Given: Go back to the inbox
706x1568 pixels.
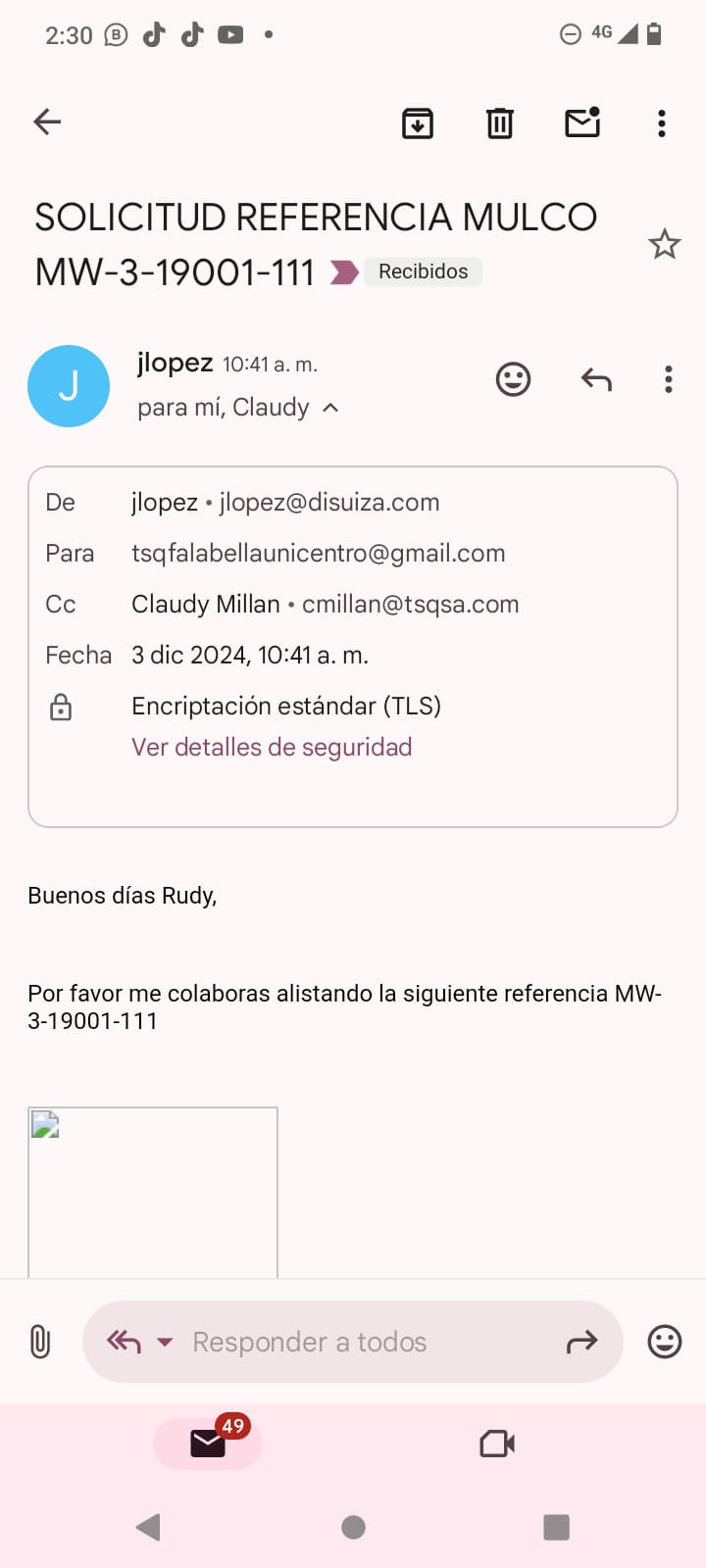Looking at the screenshot, I should [x=47, y=122].
